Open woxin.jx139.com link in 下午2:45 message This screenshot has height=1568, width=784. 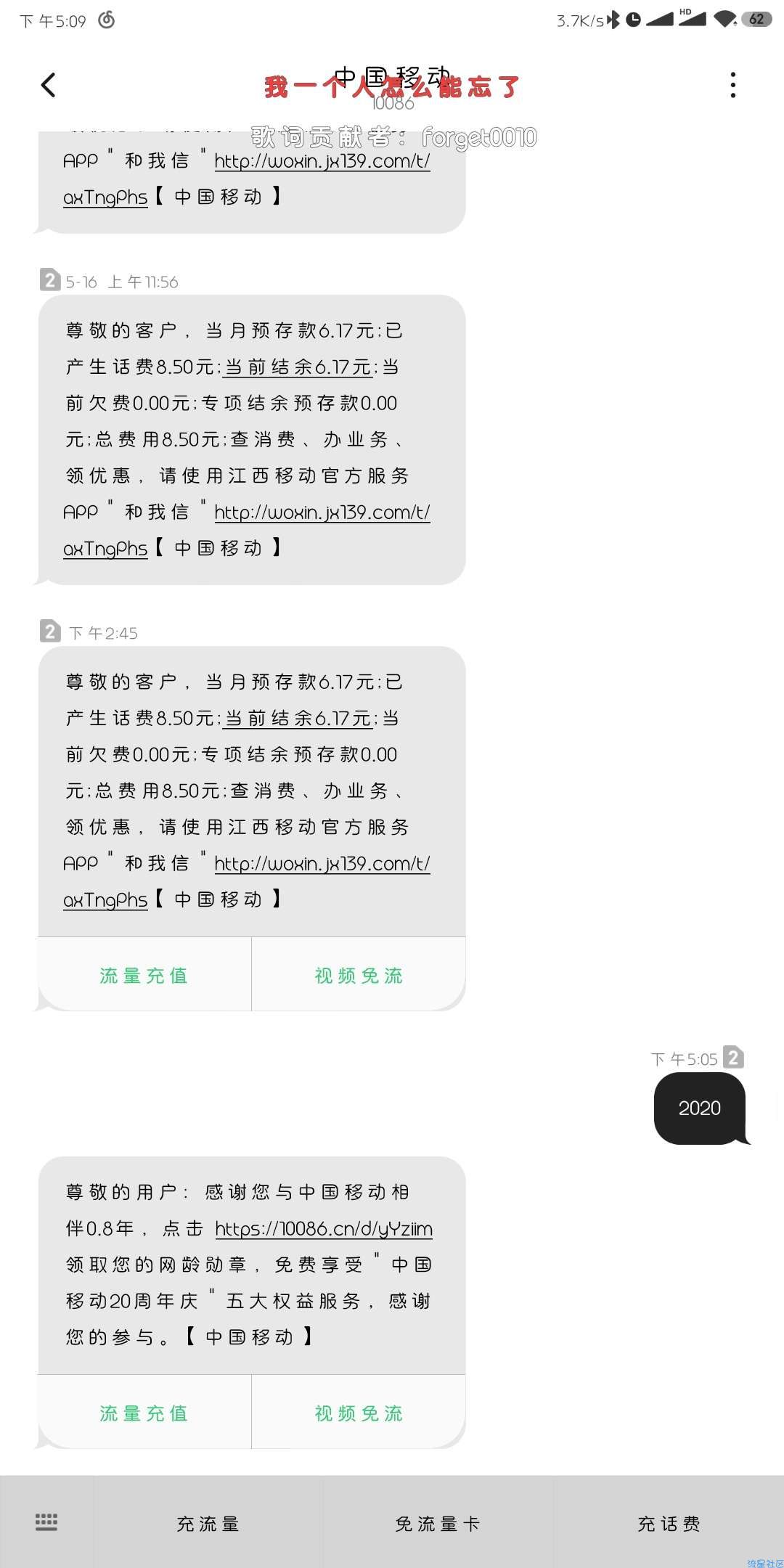(322, 864)
